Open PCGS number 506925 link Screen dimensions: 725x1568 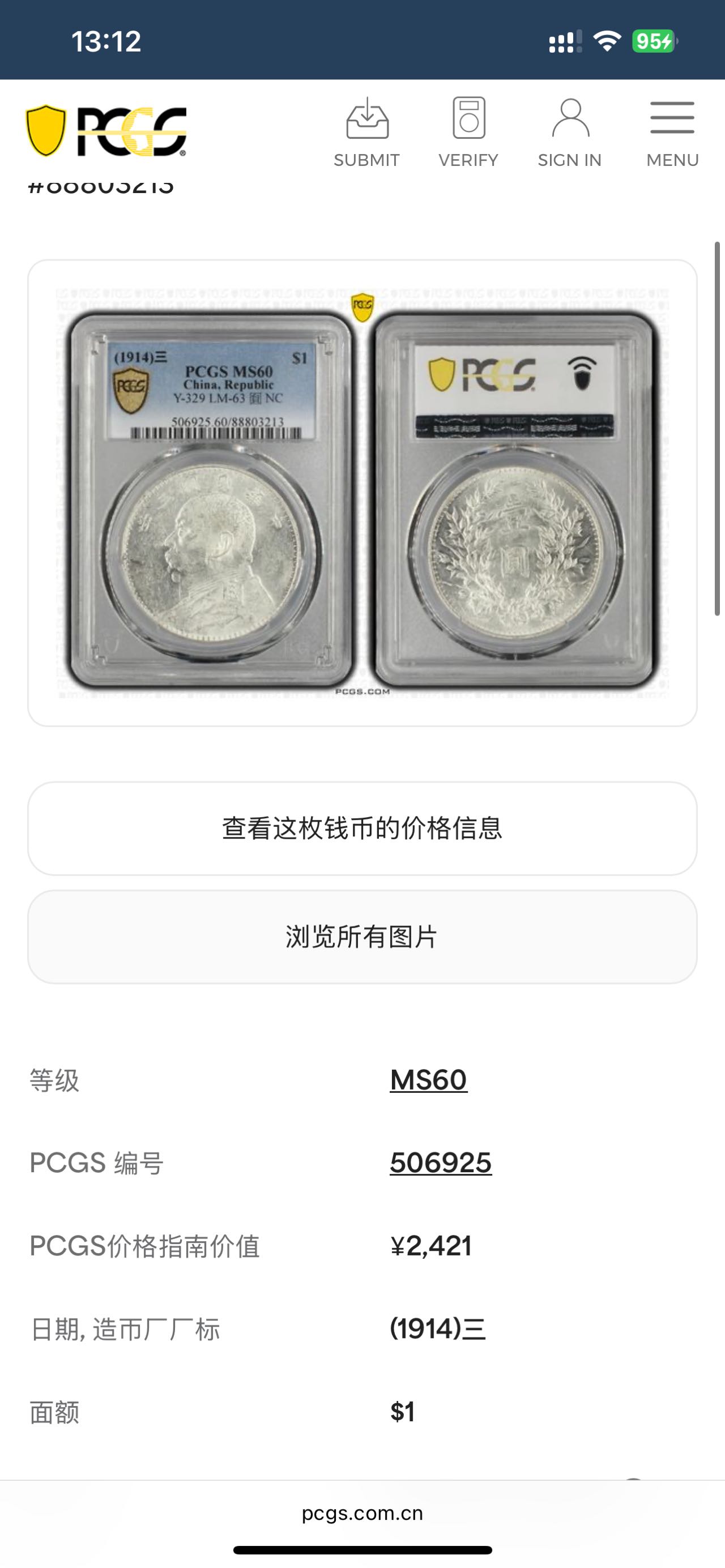(x=441, y=1163)
